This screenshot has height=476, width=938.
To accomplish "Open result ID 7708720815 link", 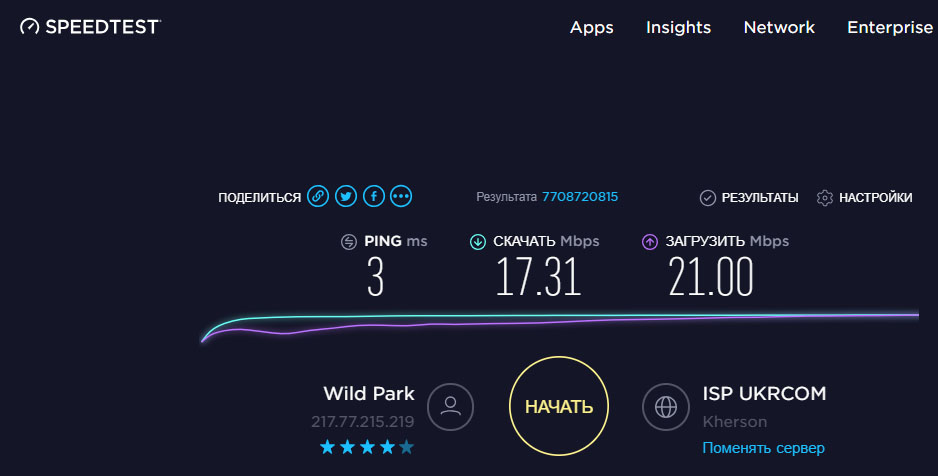I will click(580, 197).
